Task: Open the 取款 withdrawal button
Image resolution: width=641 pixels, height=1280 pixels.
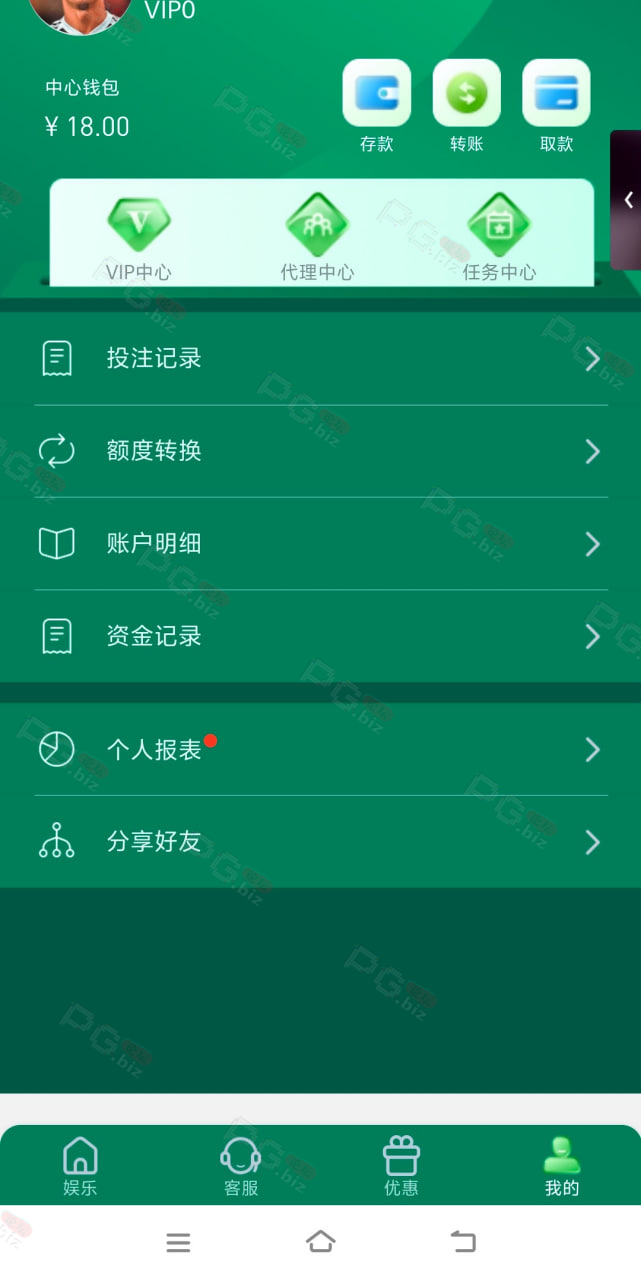Action: pyautogui.click(x=556, y=105)
